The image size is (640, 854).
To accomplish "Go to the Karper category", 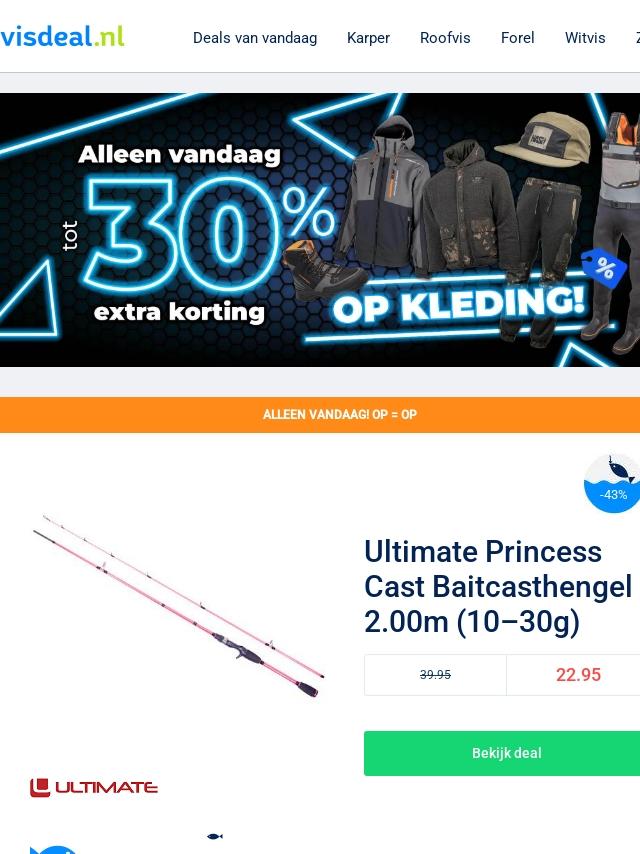I will pyautogui.click(x=368, y=38).
